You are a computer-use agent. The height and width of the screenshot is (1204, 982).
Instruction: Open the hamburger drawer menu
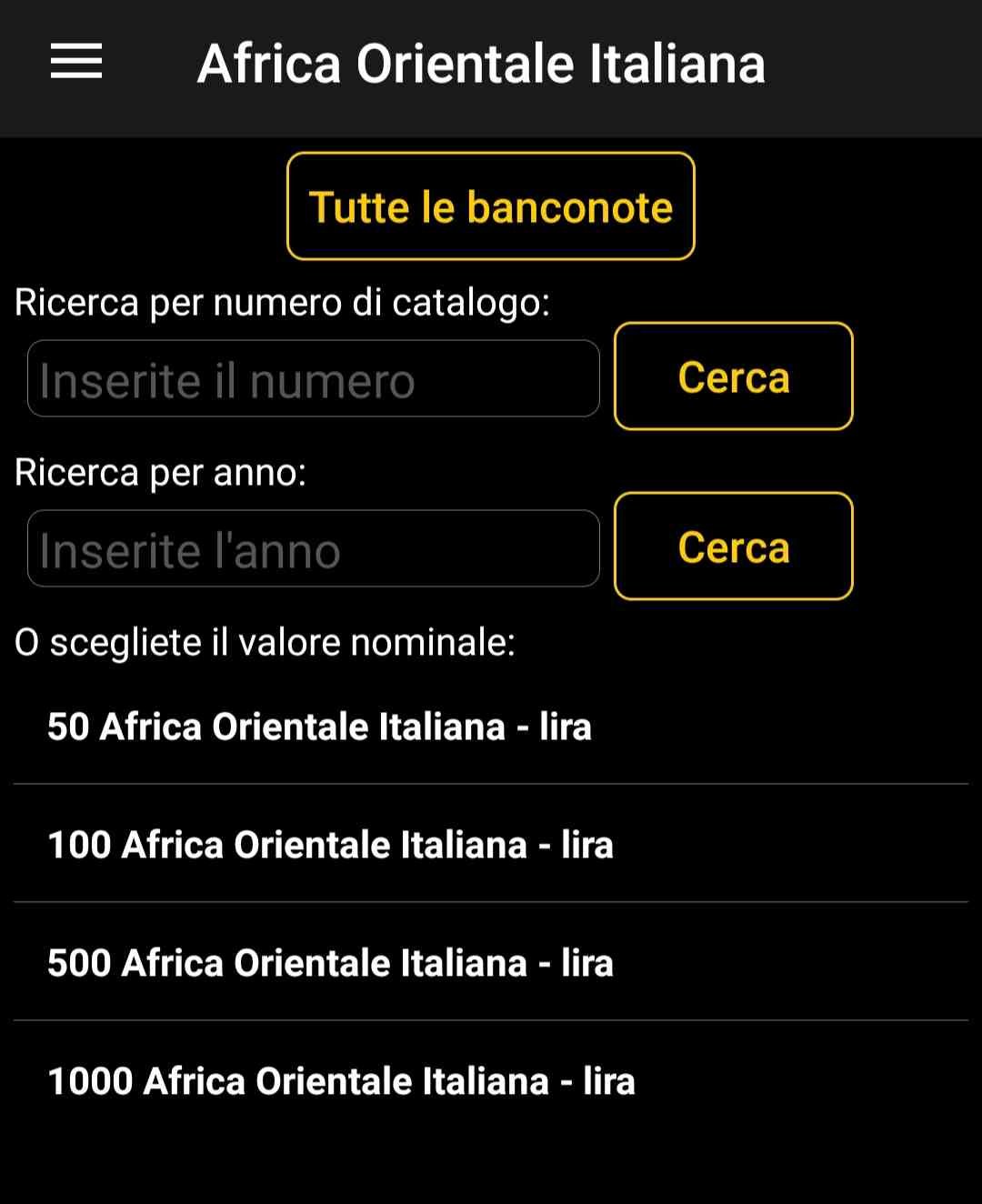76,62
